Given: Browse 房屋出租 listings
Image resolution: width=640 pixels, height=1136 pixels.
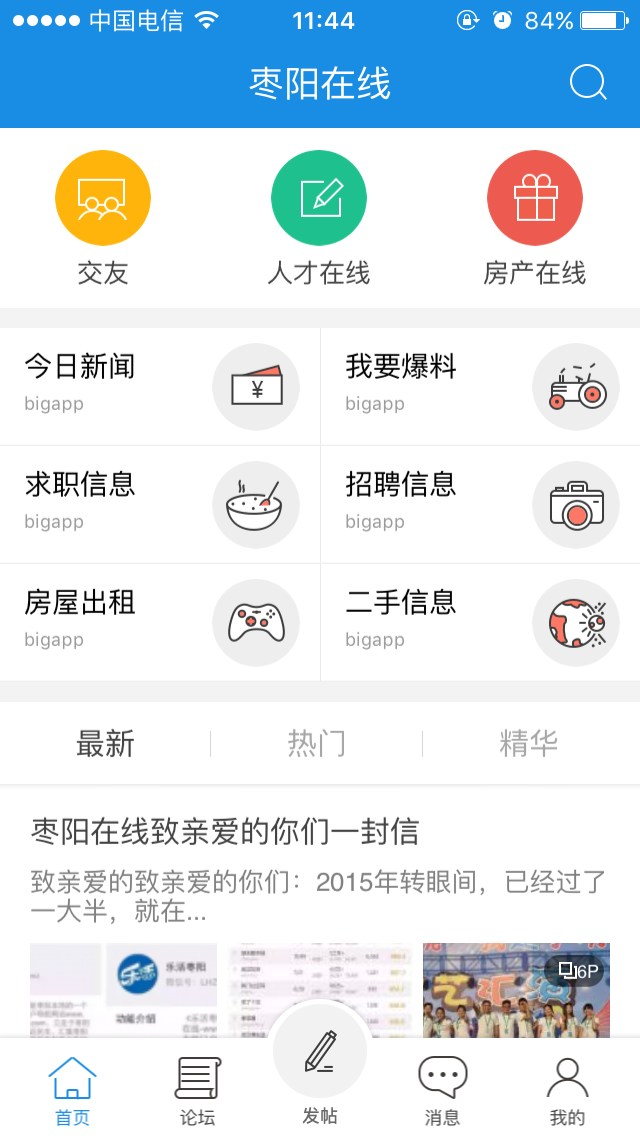Looking at the screenshot, I should coord(160,622).
